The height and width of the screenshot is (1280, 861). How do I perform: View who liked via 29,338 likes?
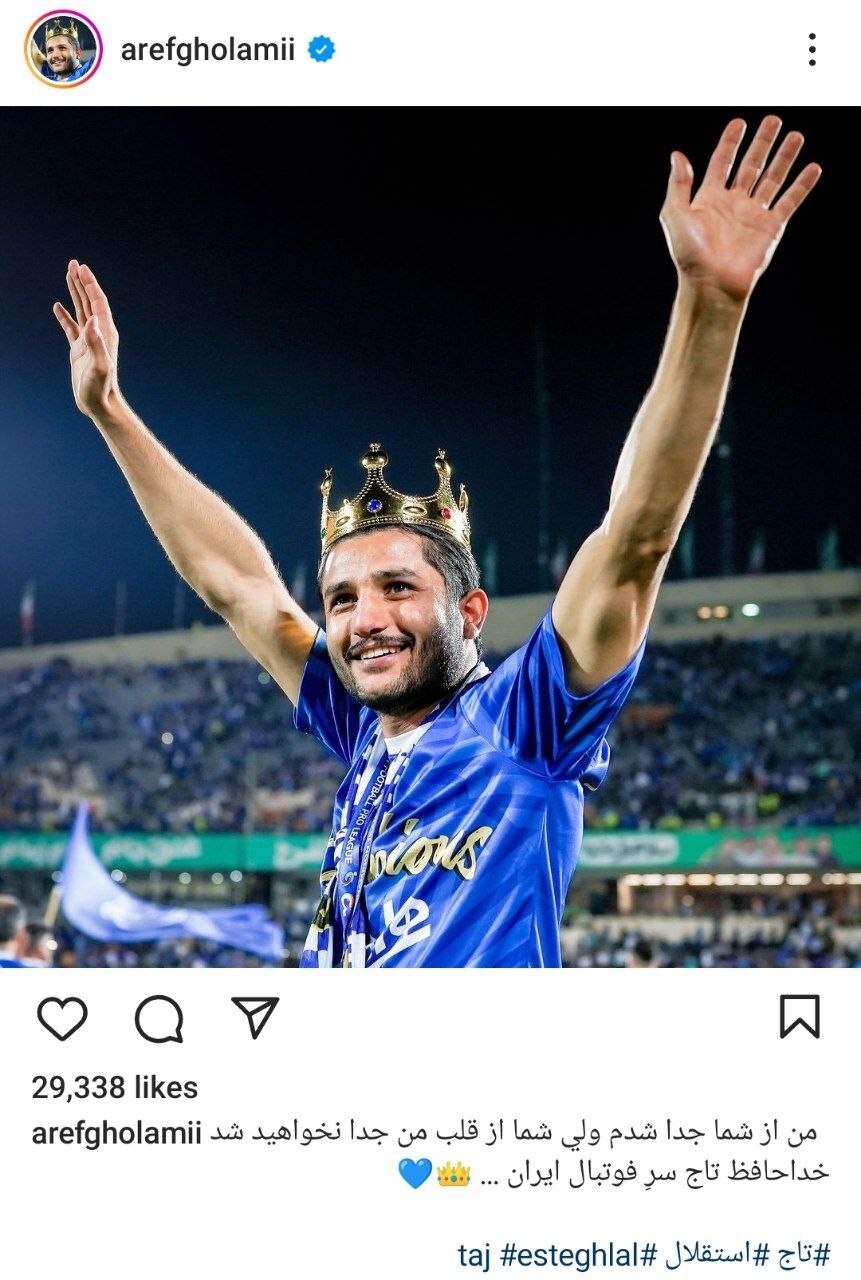pos(114,1088)
